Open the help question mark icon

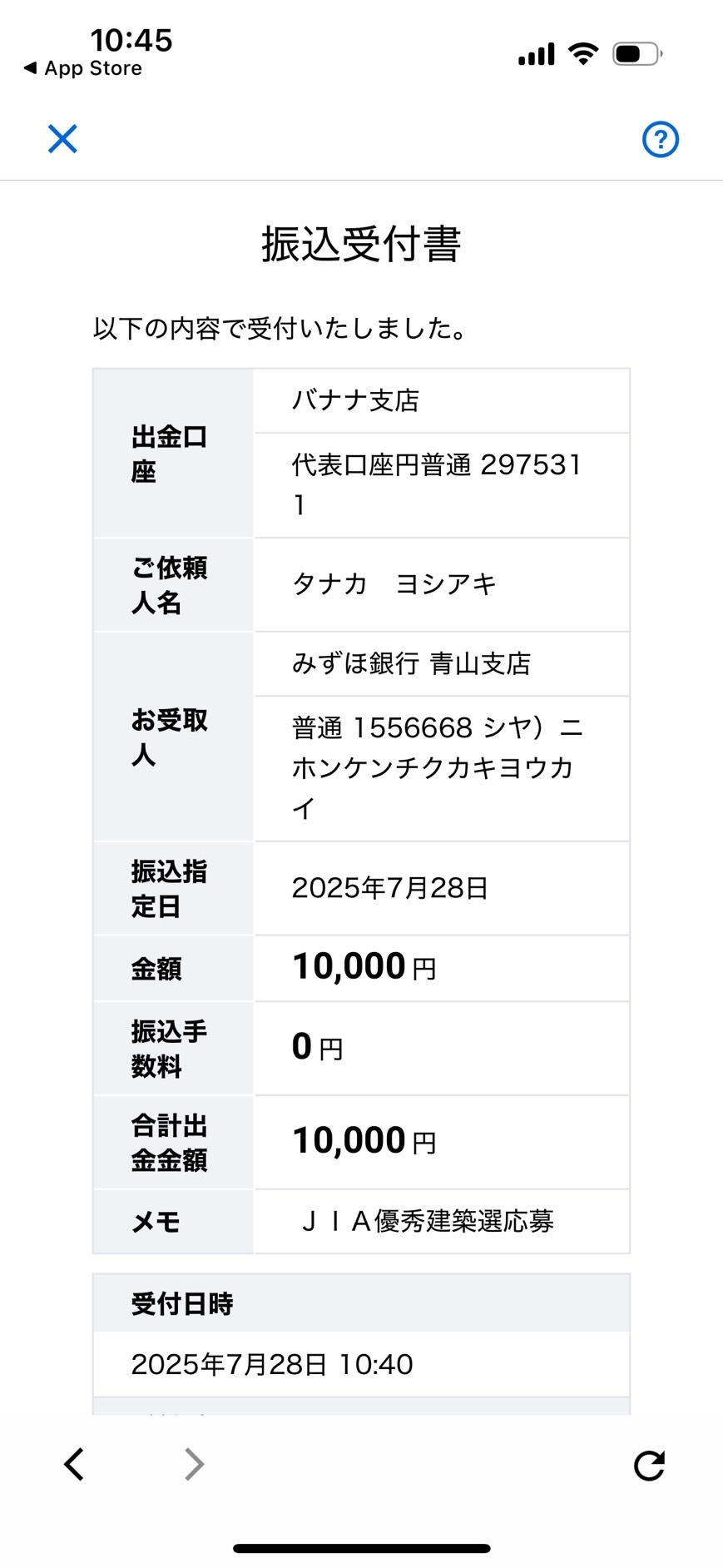(x=661, y=139)
